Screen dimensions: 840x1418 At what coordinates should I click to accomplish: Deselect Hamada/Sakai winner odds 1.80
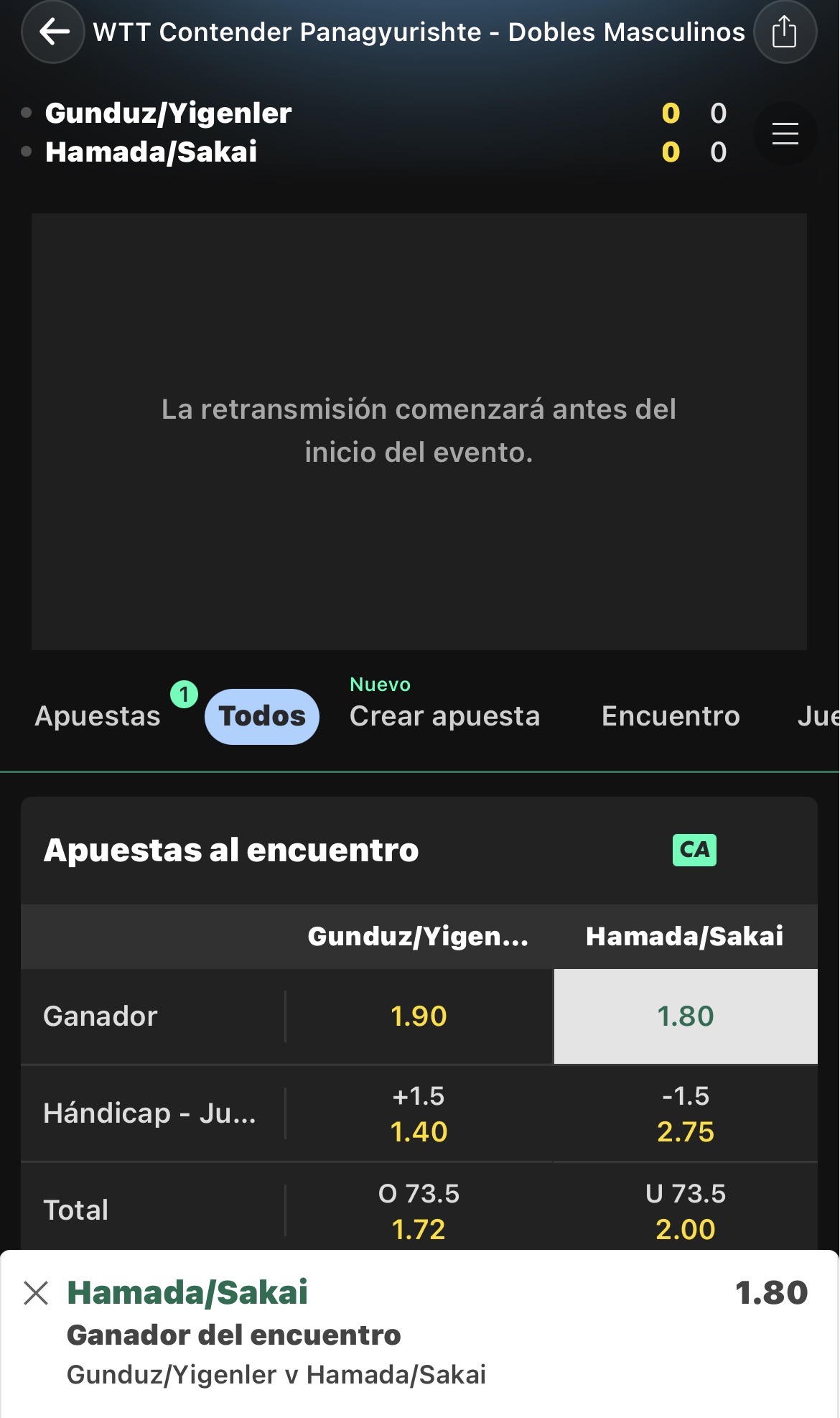686,1016
